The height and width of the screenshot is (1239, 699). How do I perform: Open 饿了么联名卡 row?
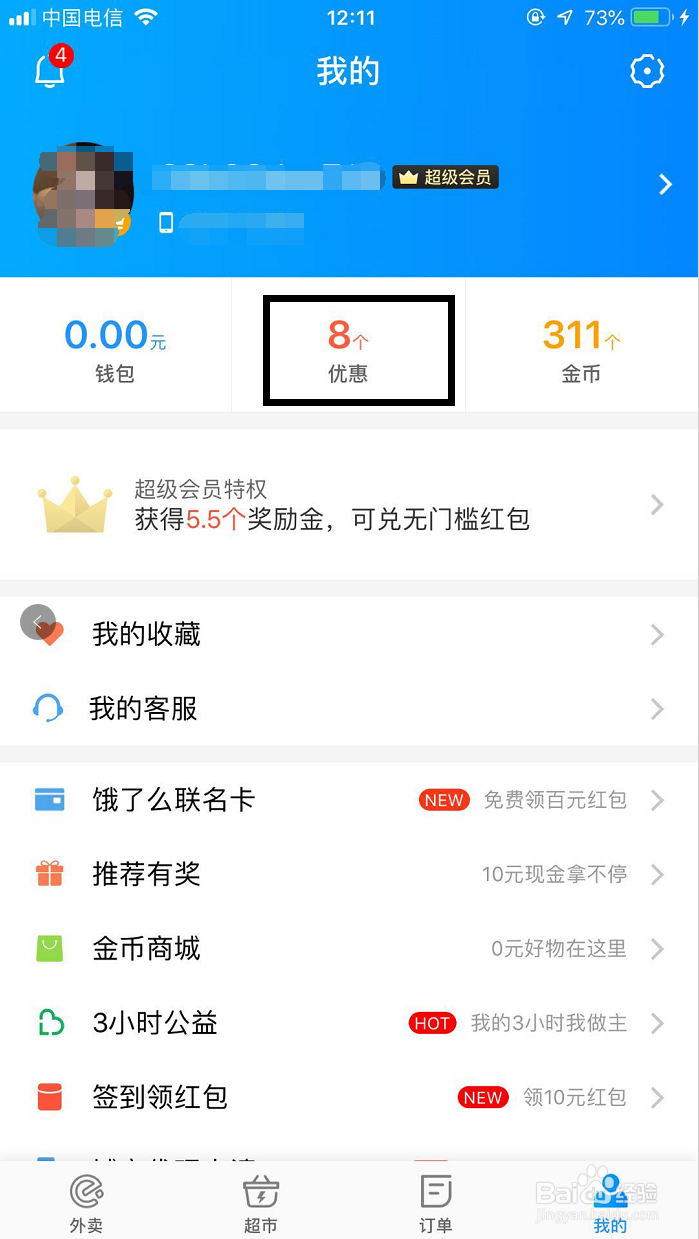349,800
